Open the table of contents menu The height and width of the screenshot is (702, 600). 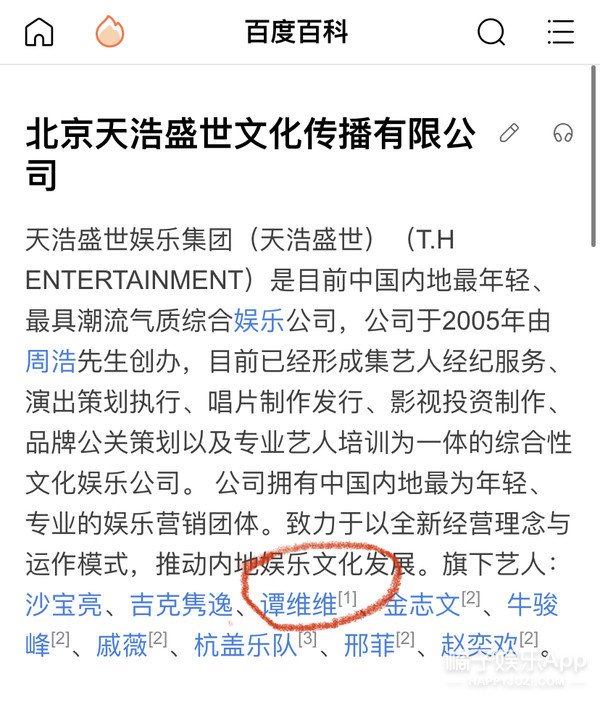point(561,32)
